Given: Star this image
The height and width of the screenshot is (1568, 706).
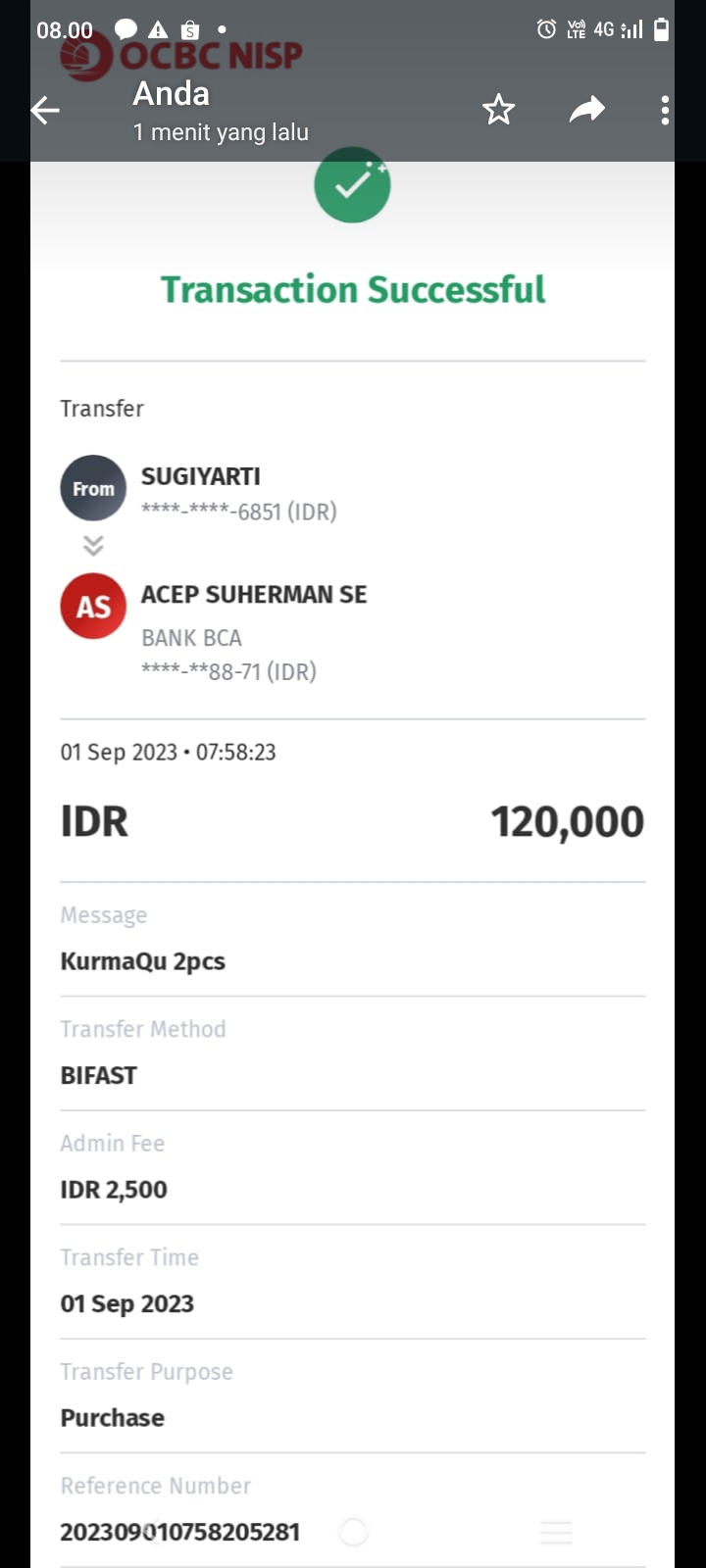Looking at the screenshot, I should click(x=498, y=110).
